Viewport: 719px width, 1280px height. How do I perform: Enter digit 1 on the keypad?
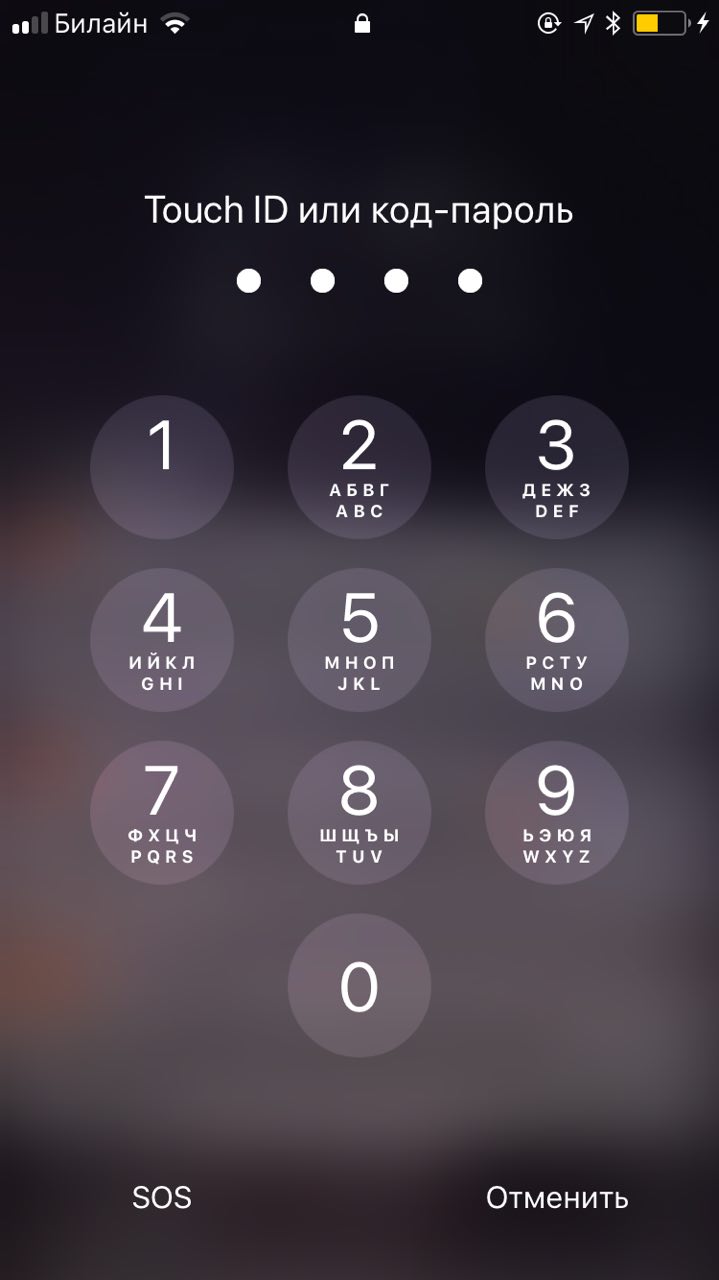[162, 467]
